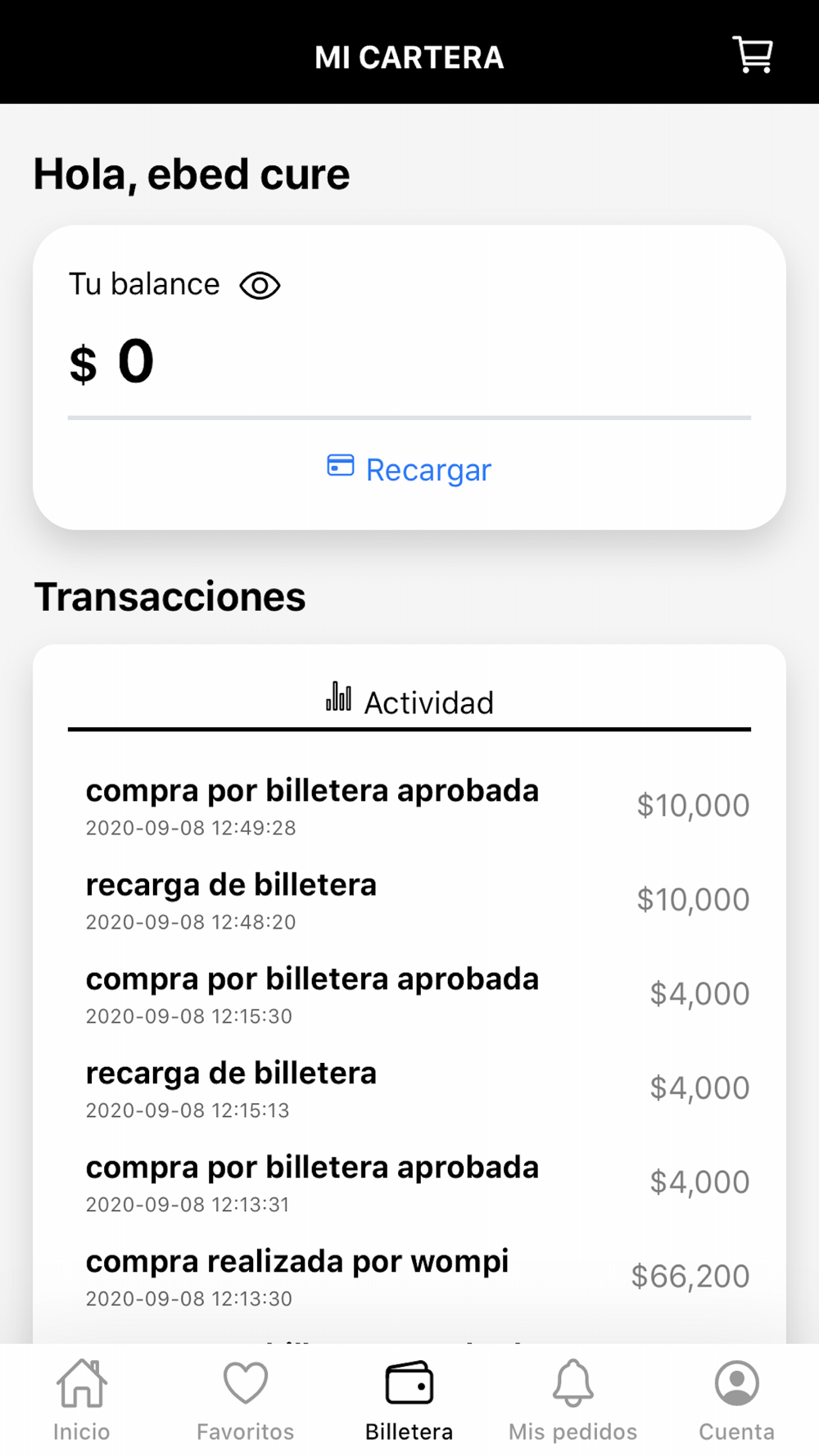Select the Actividad tab

pos(409,702)
